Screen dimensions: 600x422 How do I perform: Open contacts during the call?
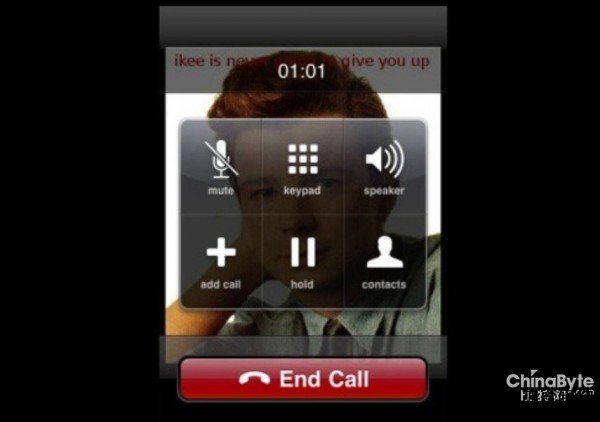[384, 260]
